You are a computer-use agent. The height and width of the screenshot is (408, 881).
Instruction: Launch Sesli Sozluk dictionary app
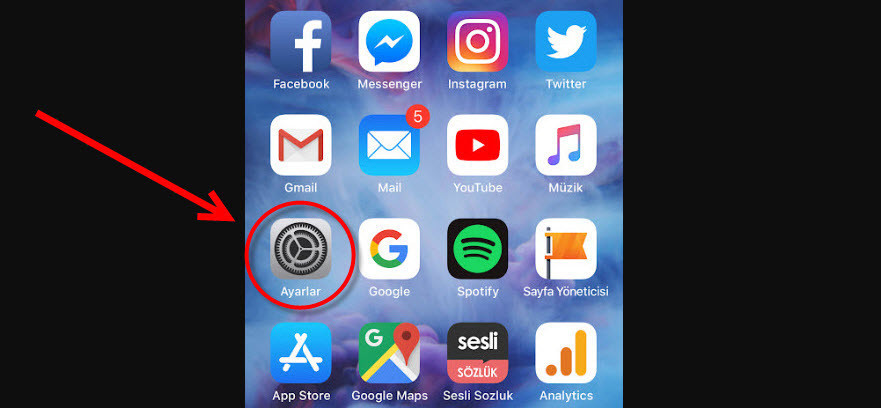pos(477,353)
